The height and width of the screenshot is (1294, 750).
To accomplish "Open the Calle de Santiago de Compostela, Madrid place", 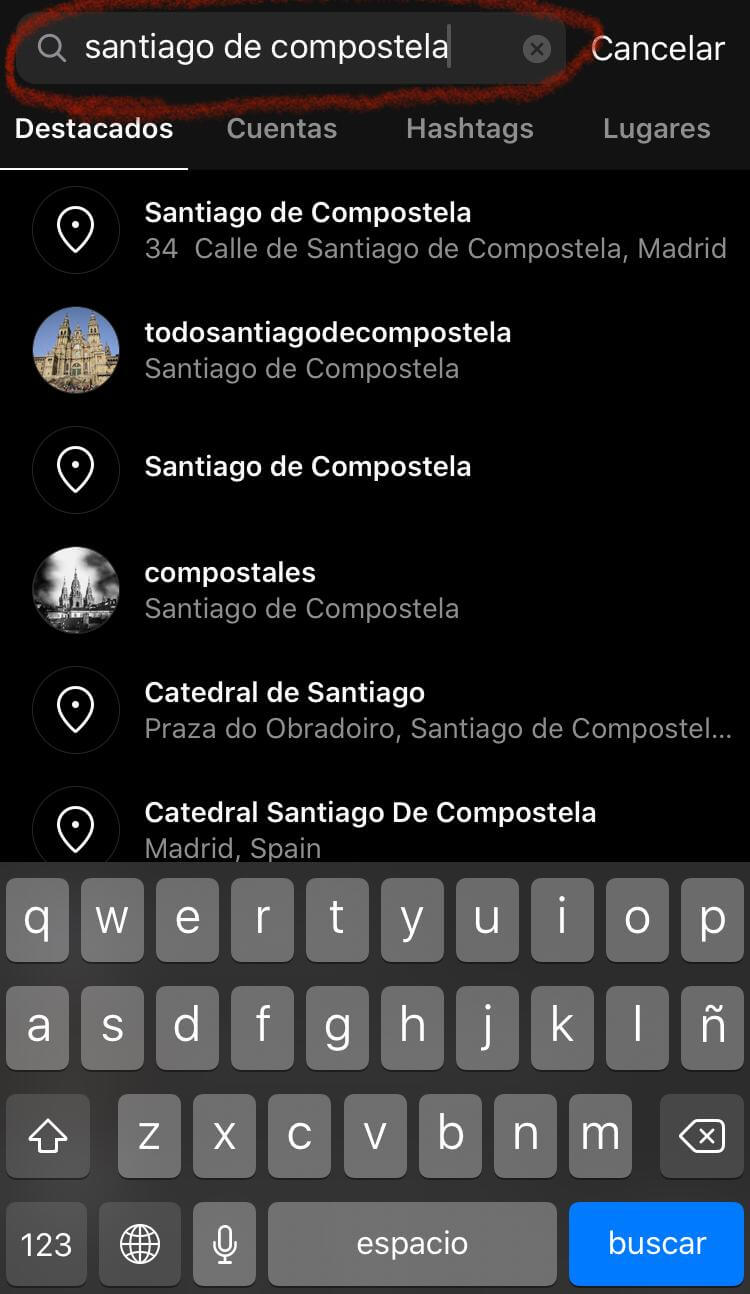I will [435, 231].
